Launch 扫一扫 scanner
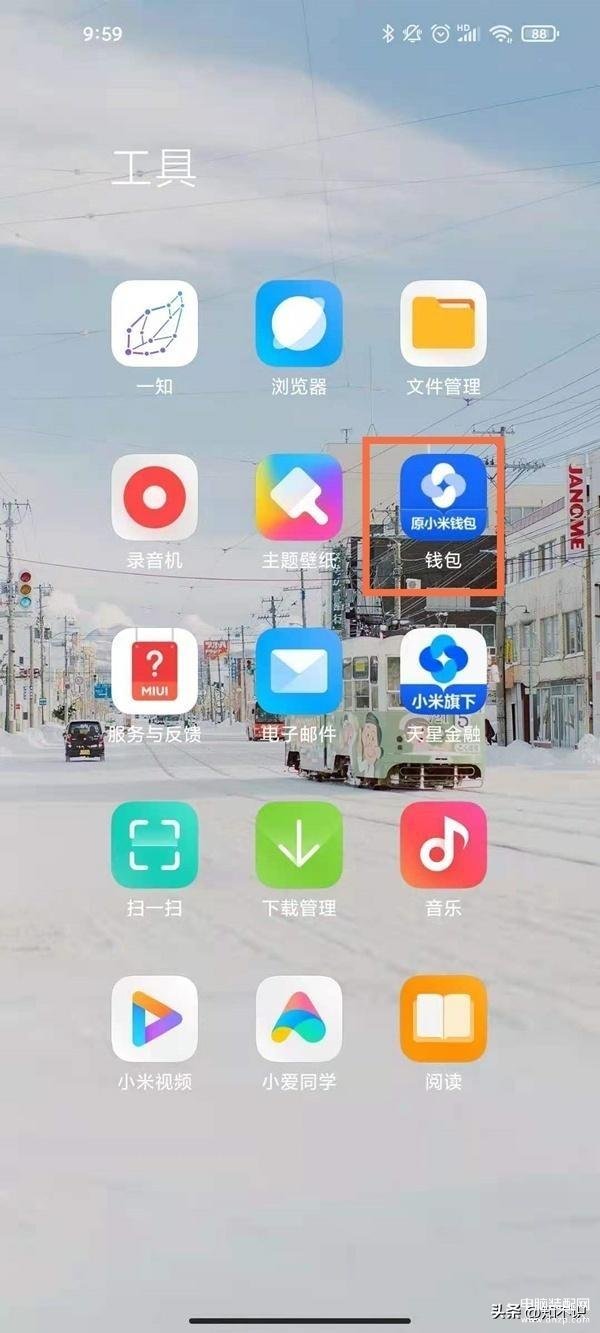The image size is (600, 1333). pos(154,845)
